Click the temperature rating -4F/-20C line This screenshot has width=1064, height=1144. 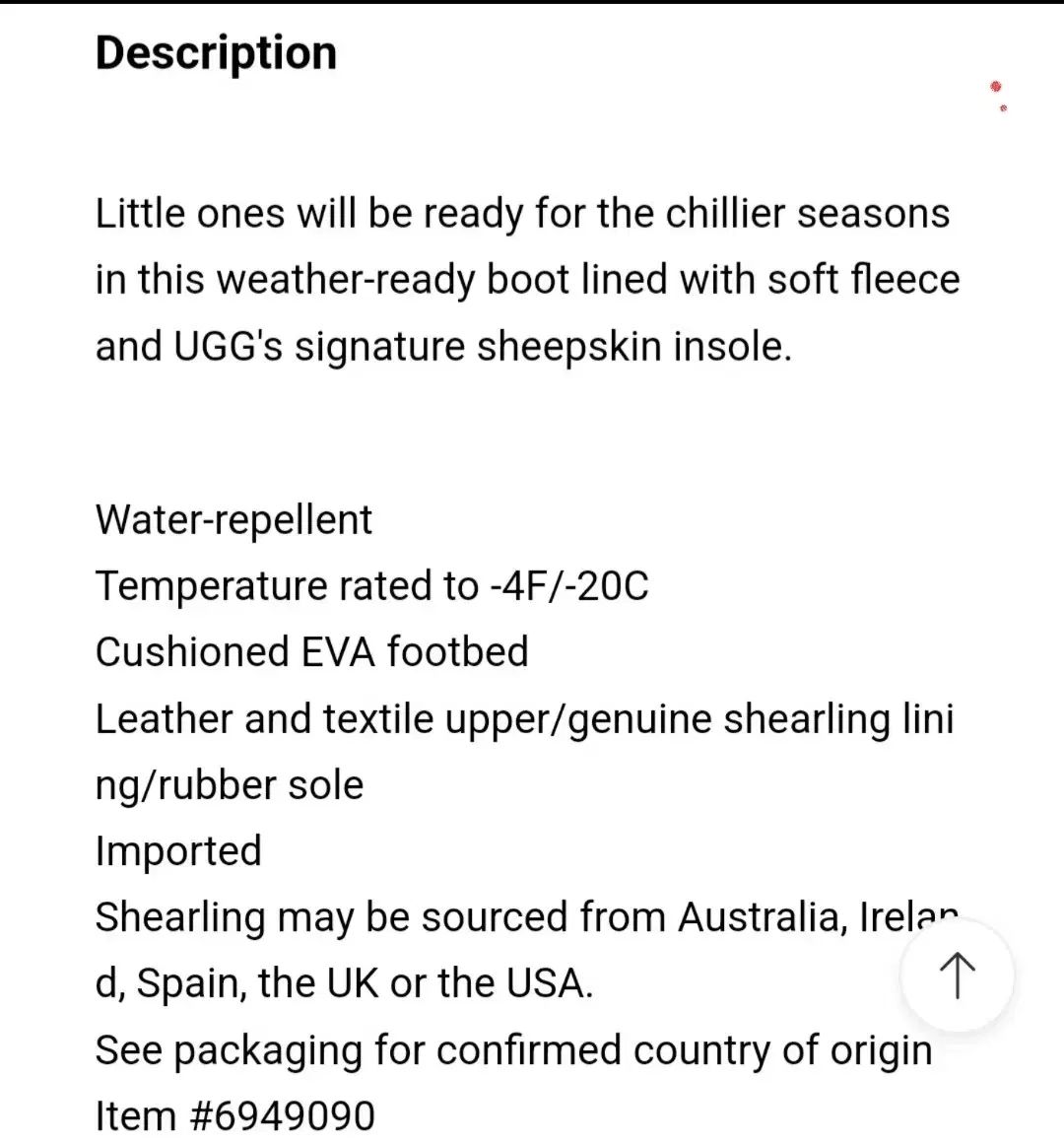[x=371, y=585]
